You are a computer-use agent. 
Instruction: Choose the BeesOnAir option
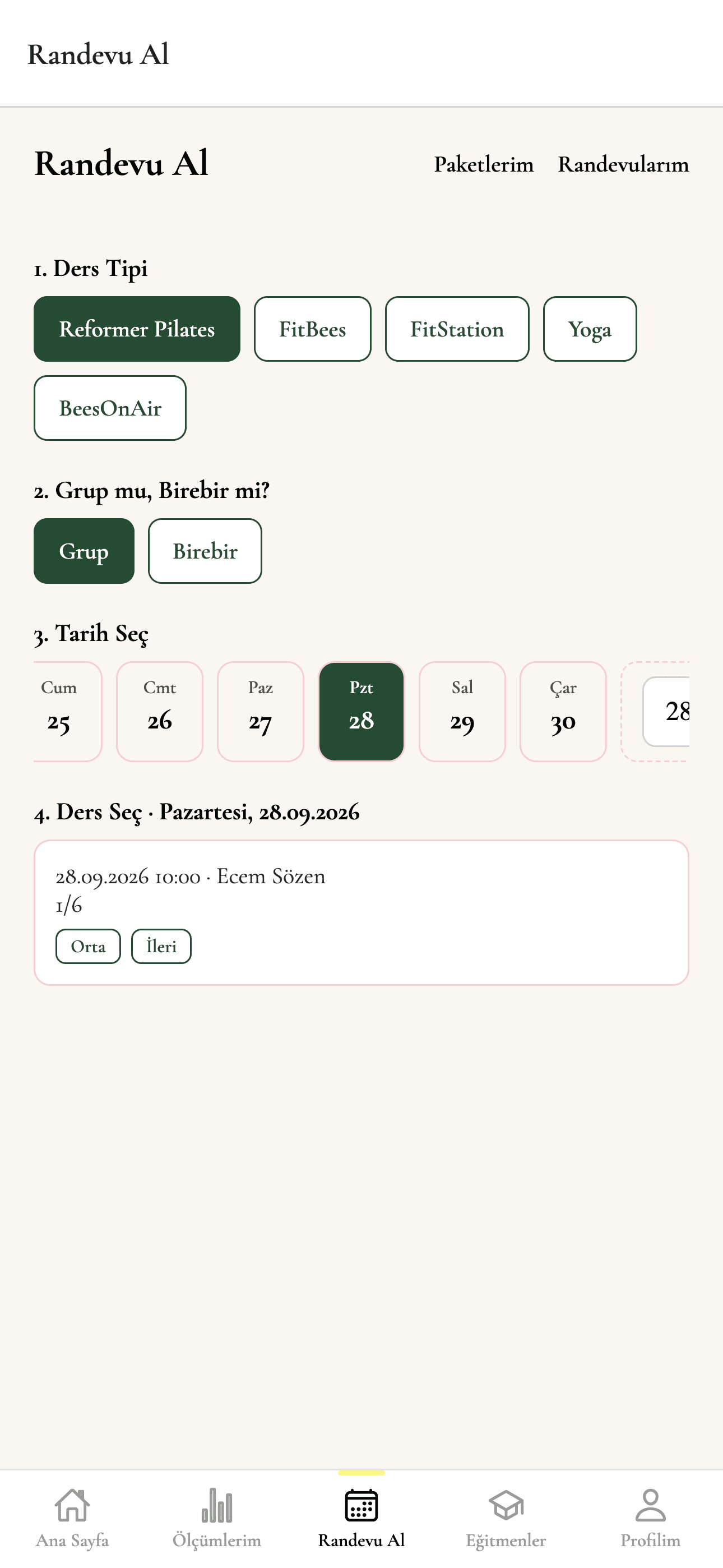(x=110, y=408)
